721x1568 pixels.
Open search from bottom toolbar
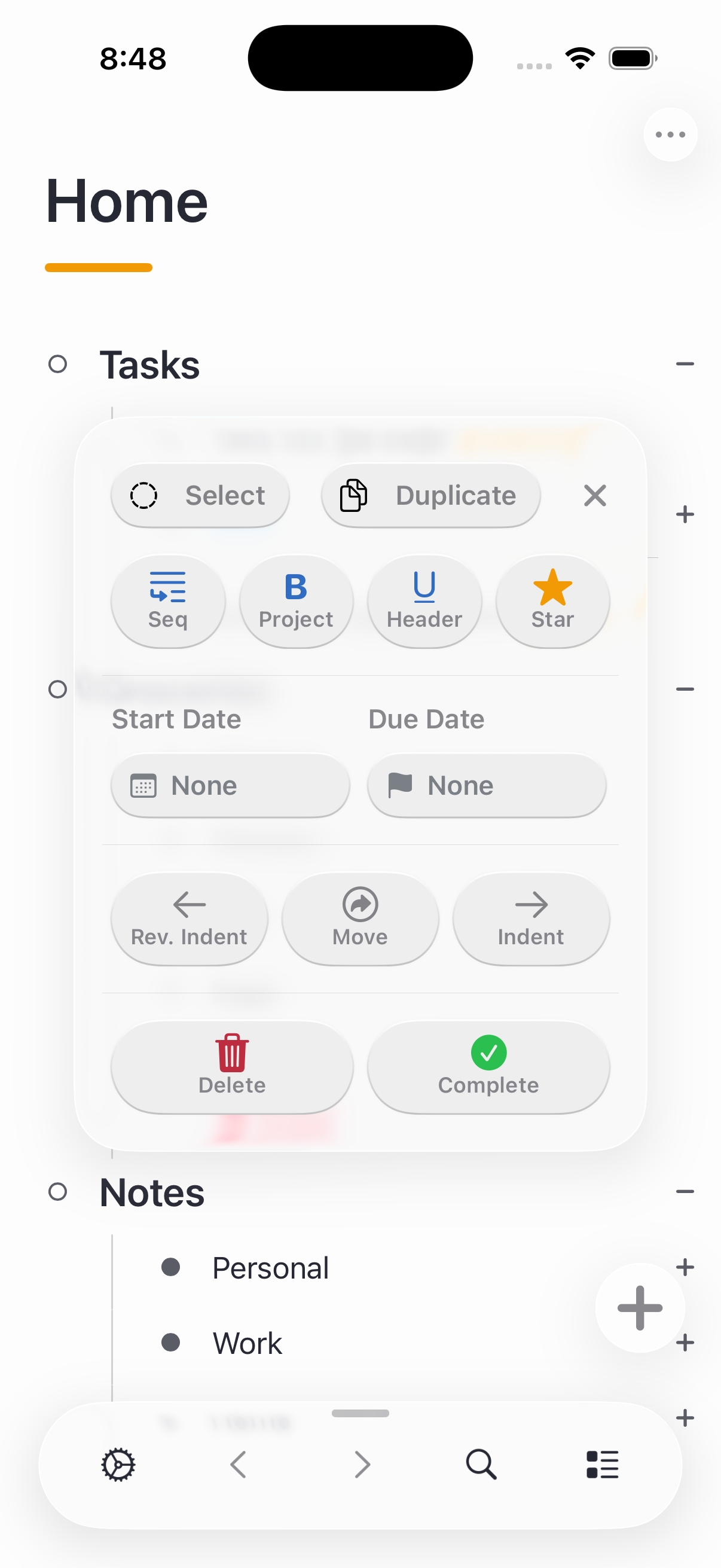[481, 1465]
